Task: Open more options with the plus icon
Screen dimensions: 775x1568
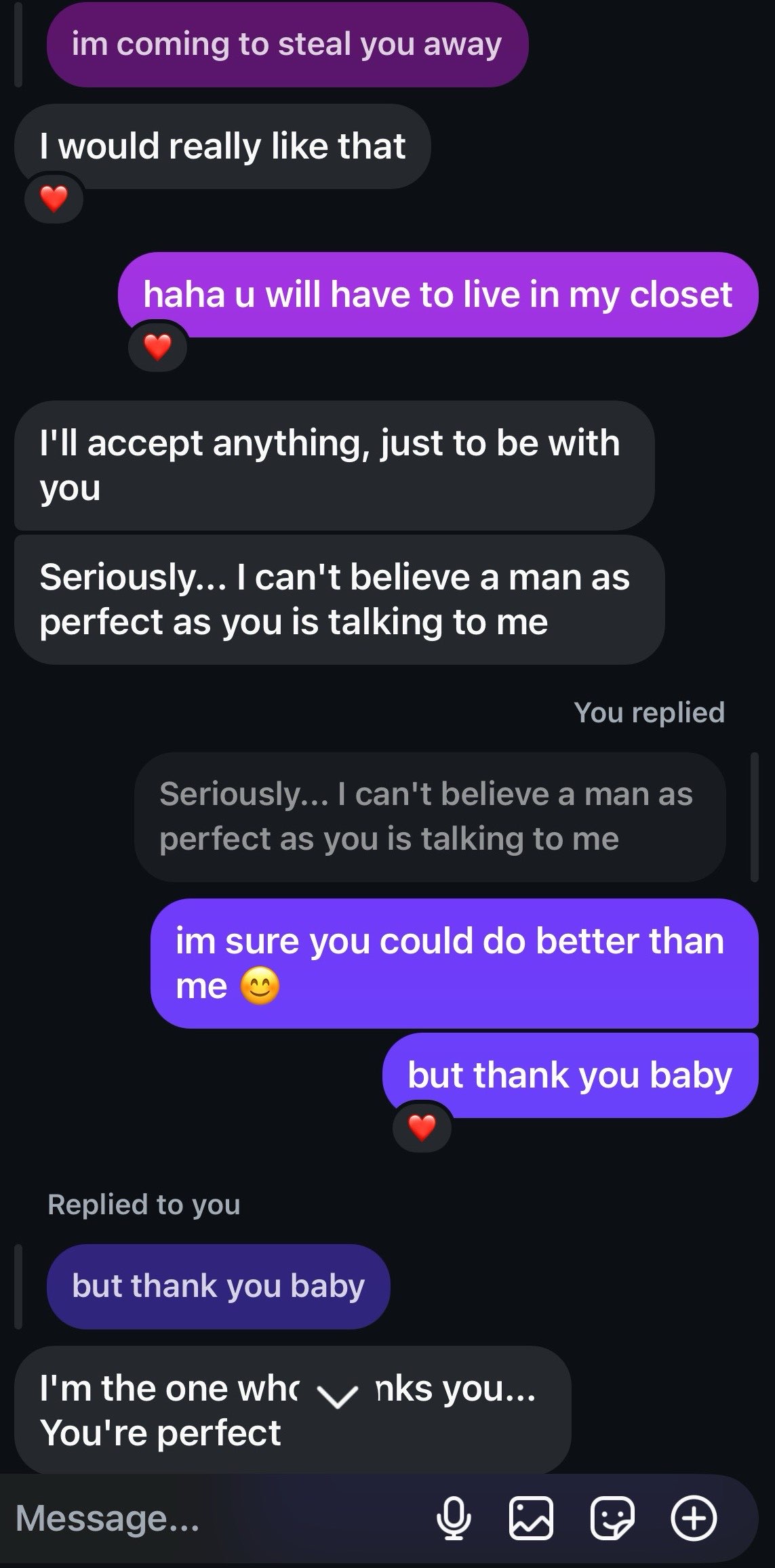Action: click(694, 1519)
